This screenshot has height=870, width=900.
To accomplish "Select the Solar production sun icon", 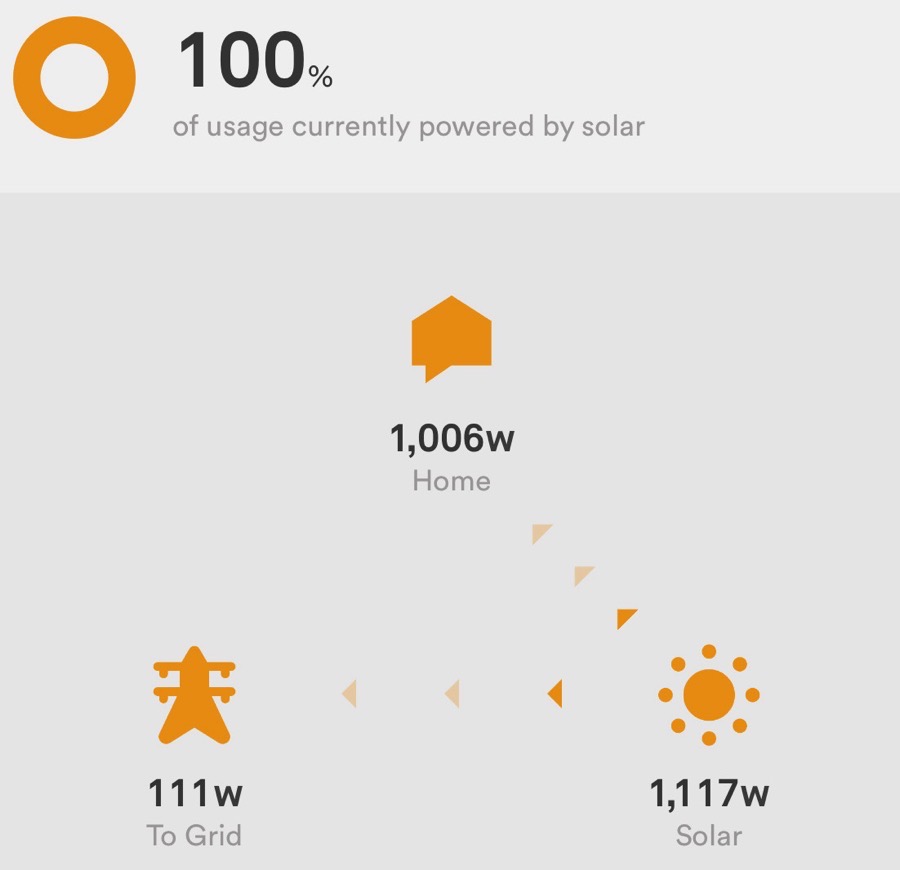I will click(708, 695).
